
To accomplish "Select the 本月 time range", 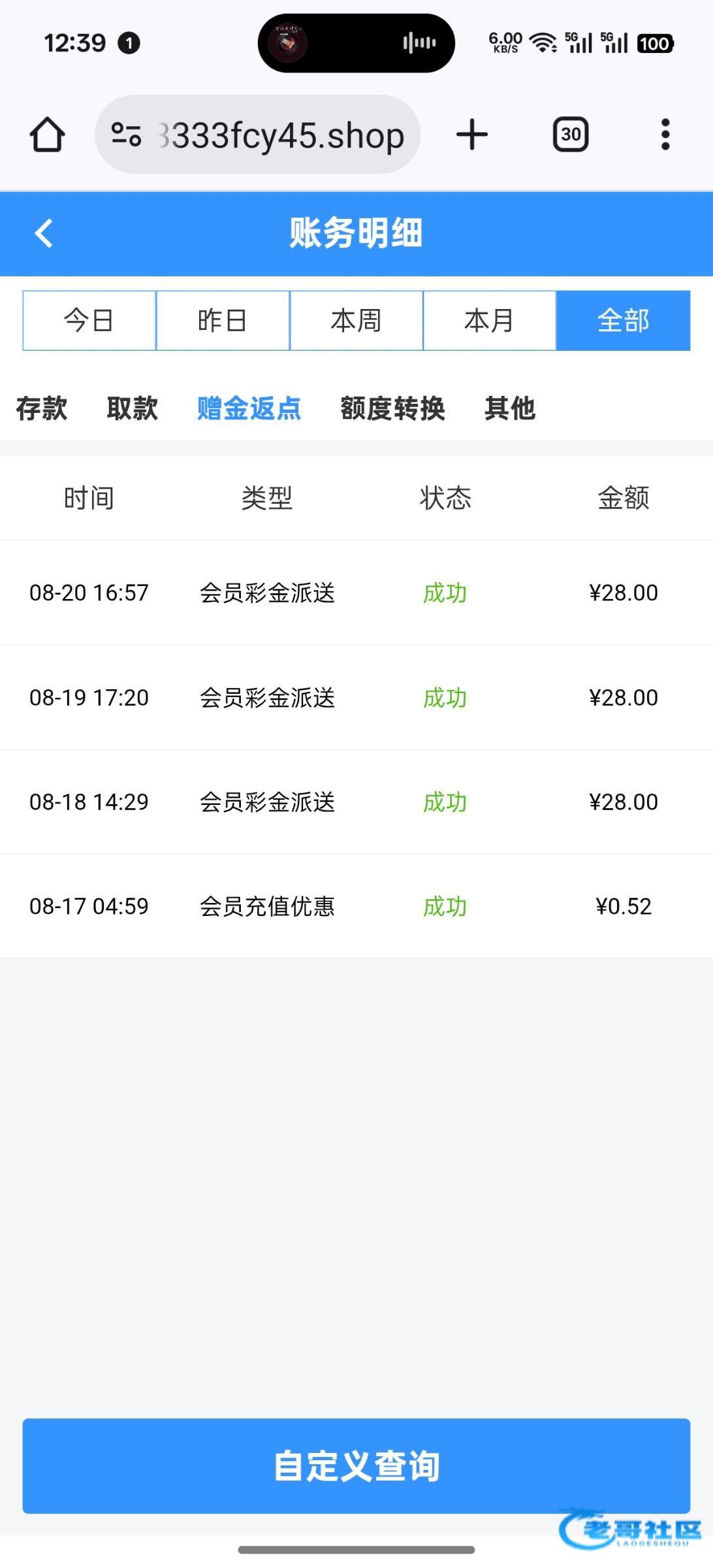I will (490, 321).
